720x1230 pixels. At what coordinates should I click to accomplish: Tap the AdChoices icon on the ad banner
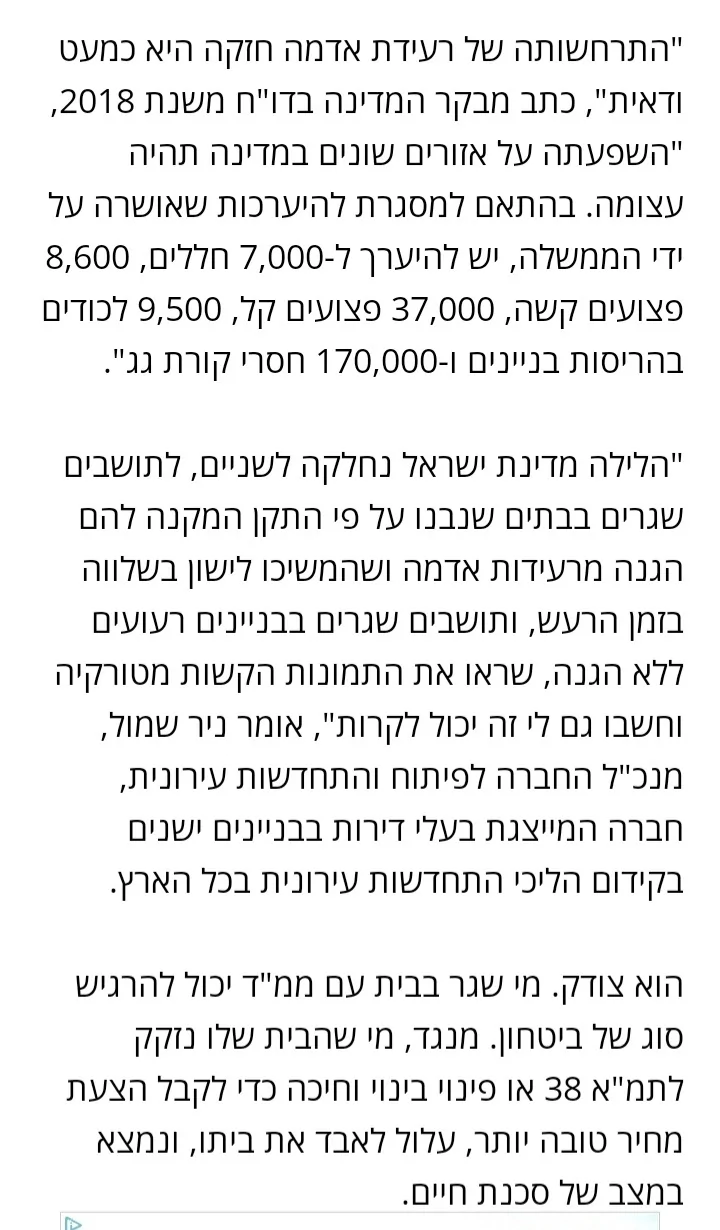tap(72, 1222)
